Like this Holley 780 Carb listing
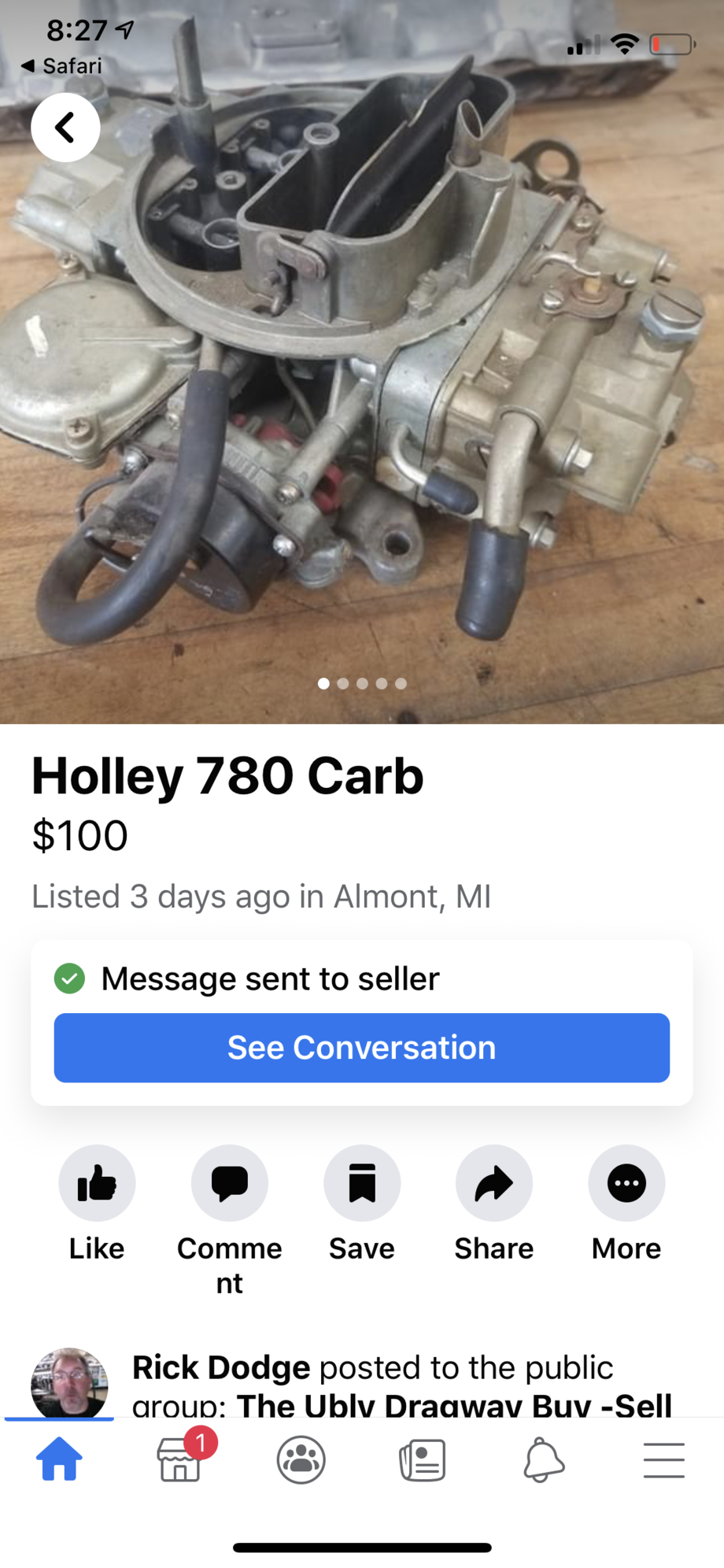This screenshot has height=1568, width=724. (97, 1183)
